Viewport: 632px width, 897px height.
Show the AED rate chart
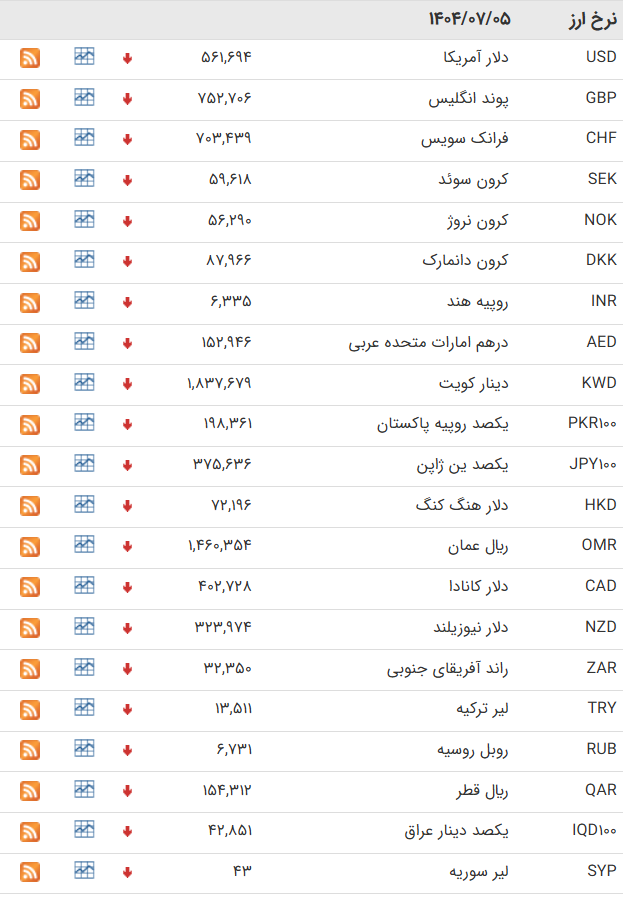[x=84, y=341]
